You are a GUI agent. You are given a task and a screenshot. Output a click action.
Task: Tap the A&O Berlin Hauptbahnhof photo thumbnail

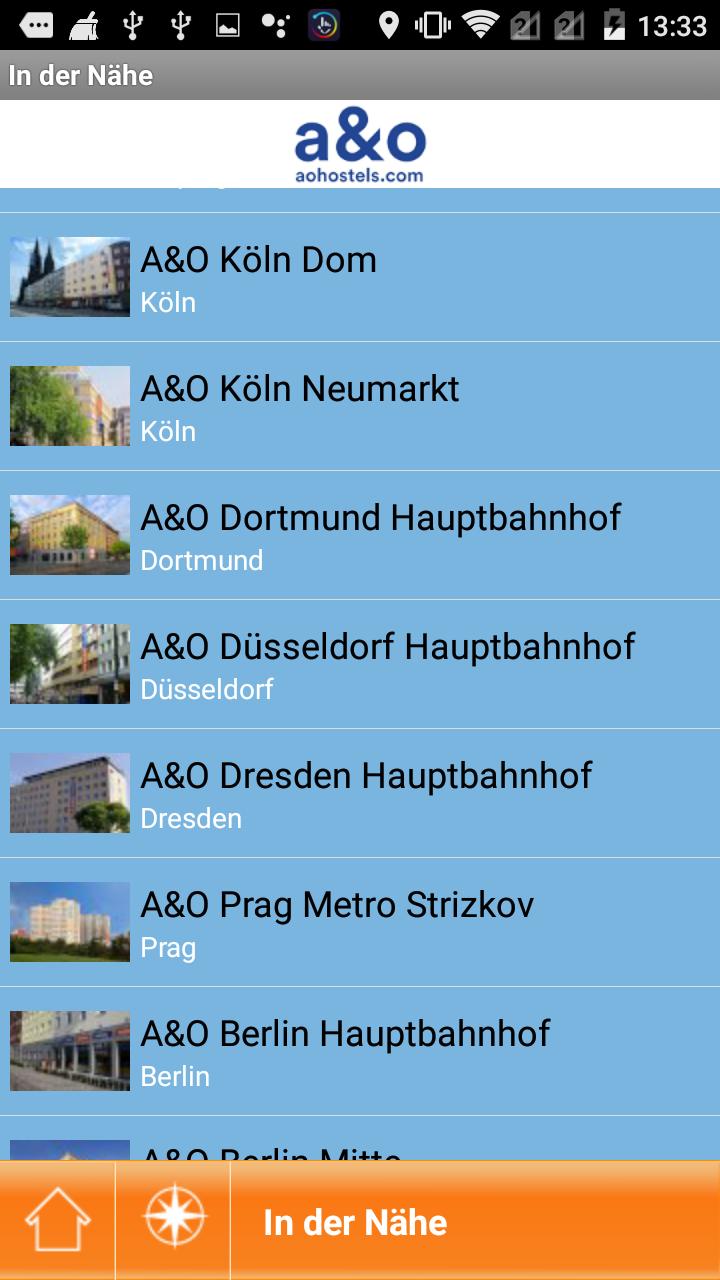pos(69,1050)
